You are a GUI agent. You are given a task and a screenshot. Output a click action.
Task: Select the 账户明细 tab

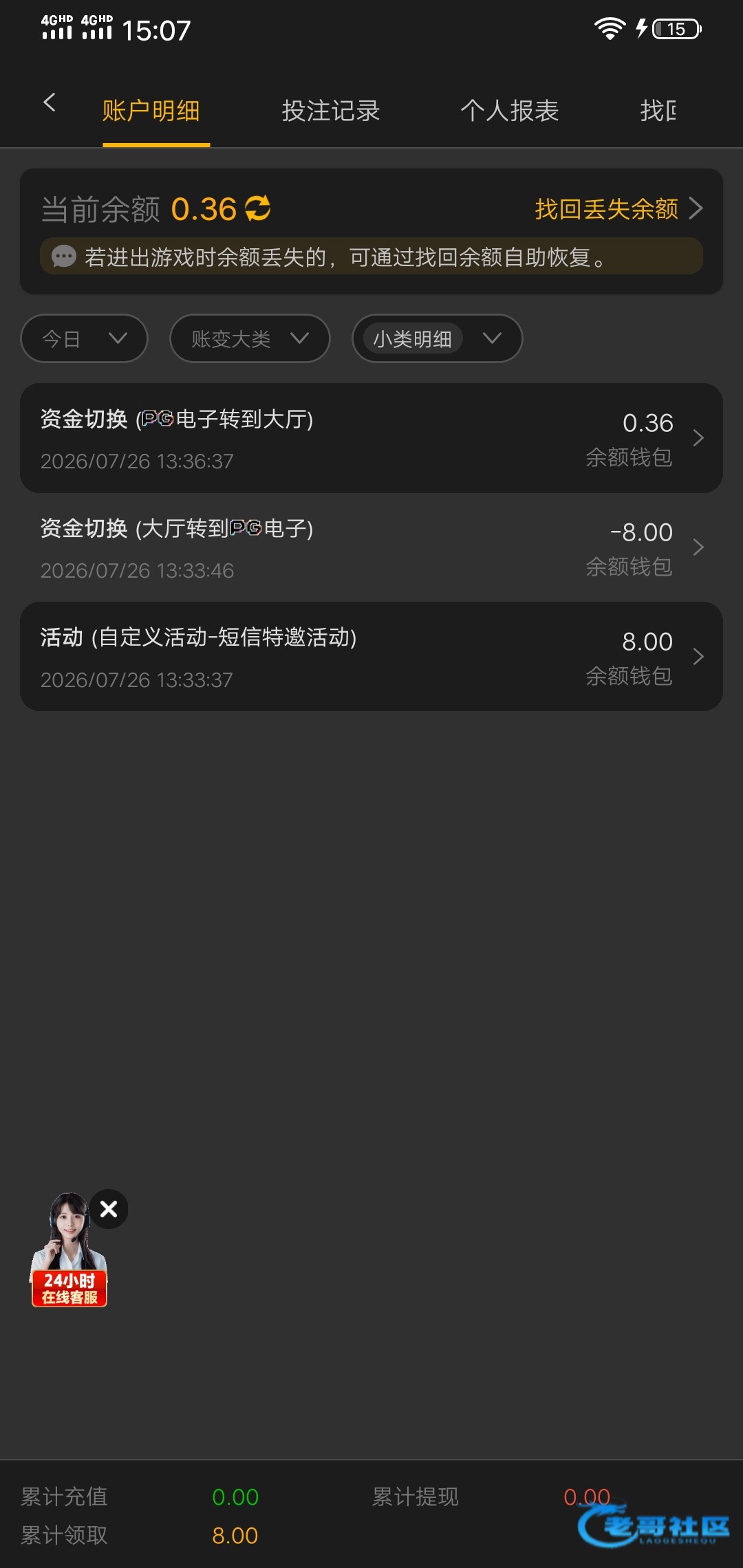click(x=151, y=111)
